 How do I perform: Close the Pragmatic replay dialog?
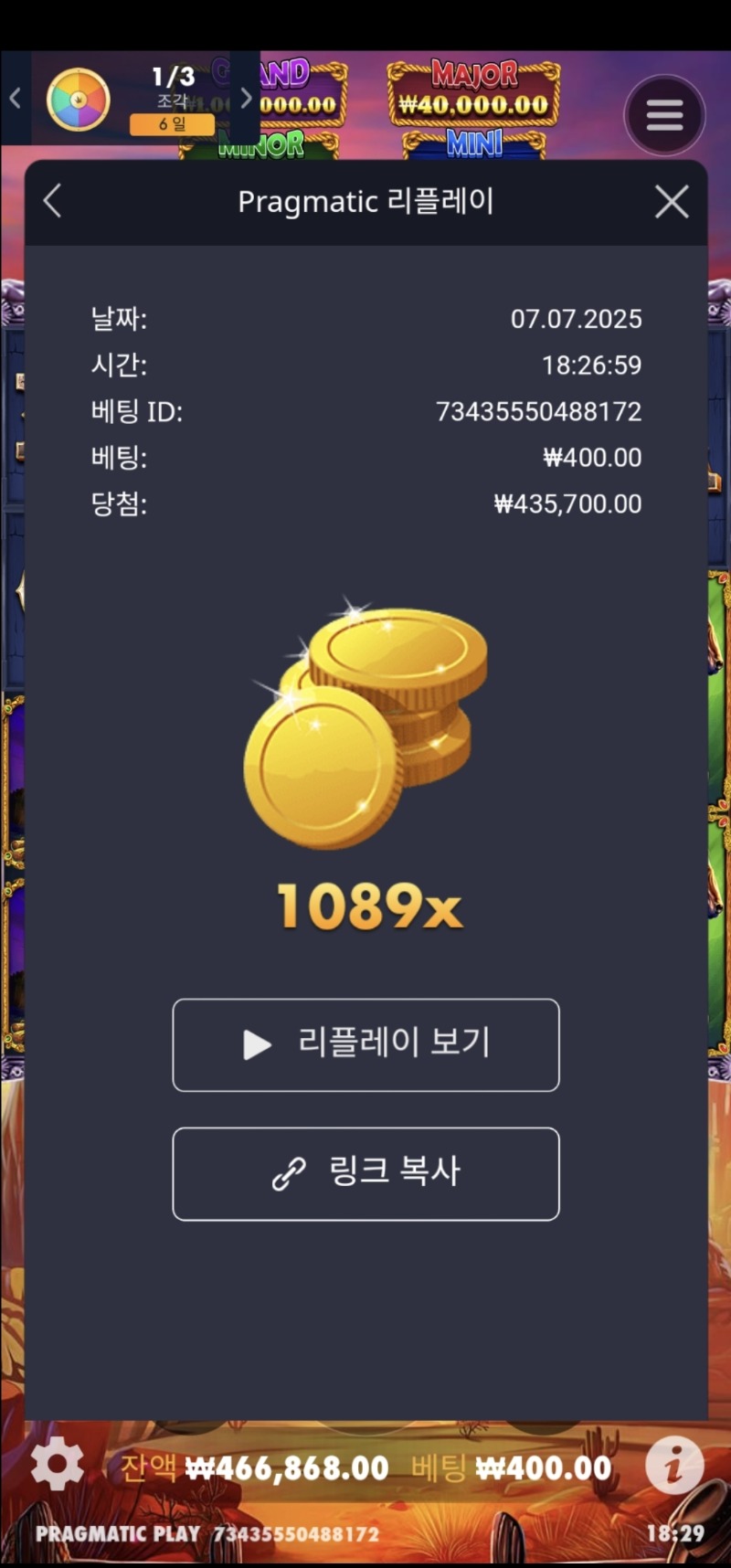[672, 202]
